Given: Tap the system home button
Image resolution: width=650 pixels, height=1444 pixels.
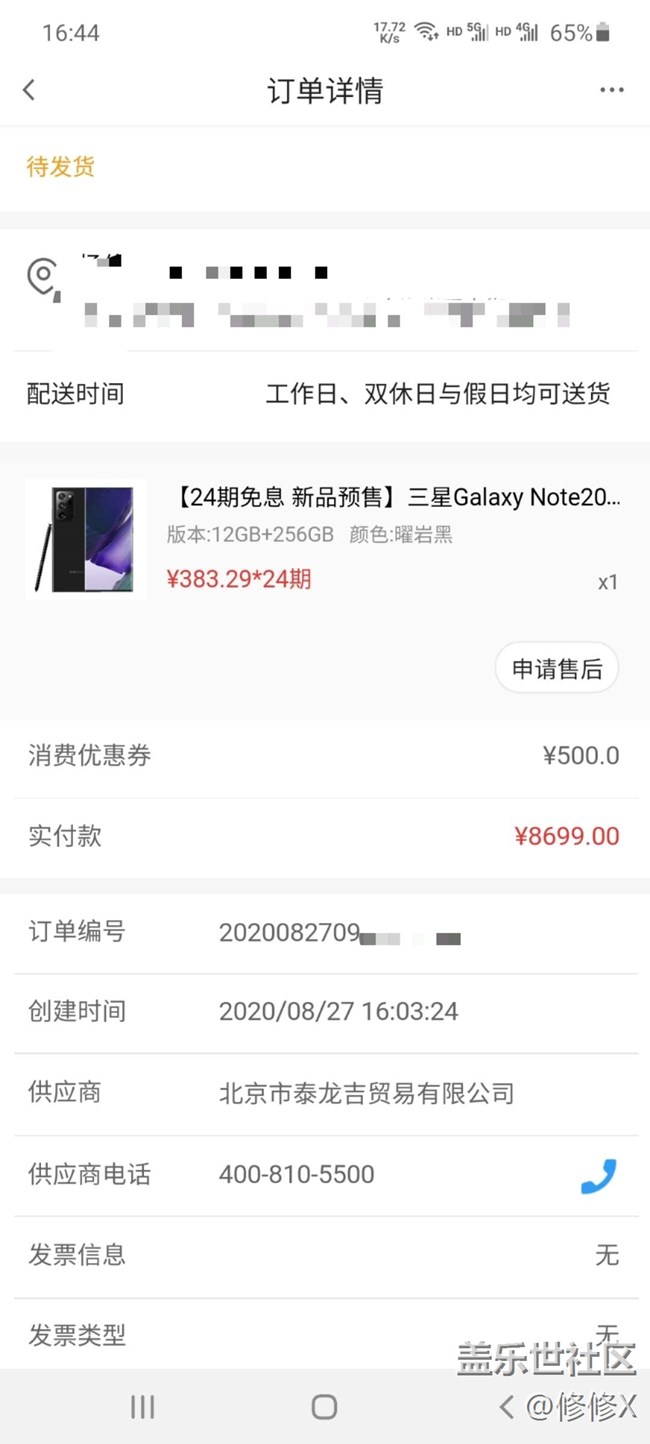Looking at the screenshot, I should [x=324, y=1407].
